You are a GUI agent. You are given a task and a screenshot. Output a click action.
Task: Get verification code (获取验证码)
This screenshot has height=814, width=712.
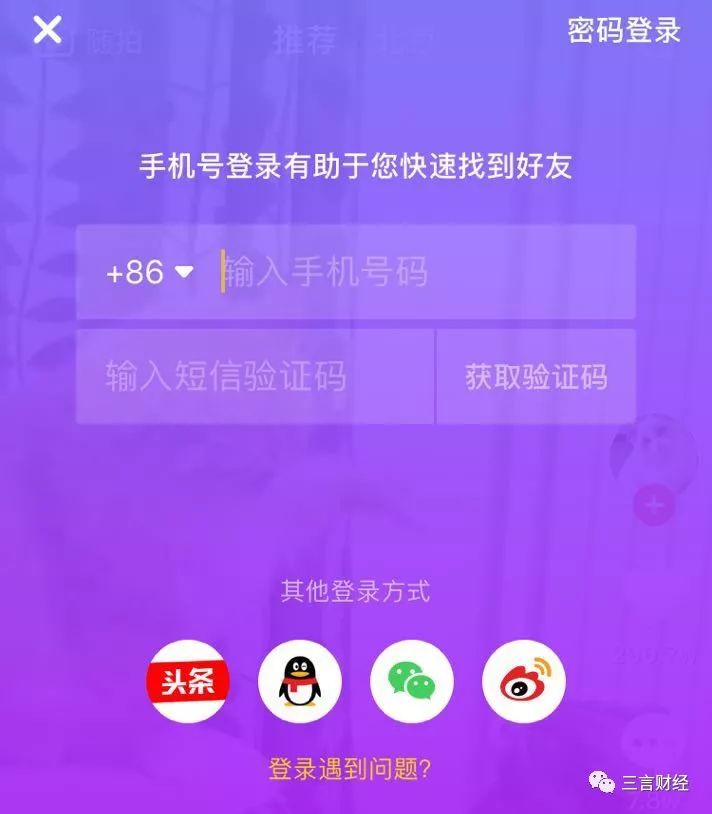(x=536, y=377)
